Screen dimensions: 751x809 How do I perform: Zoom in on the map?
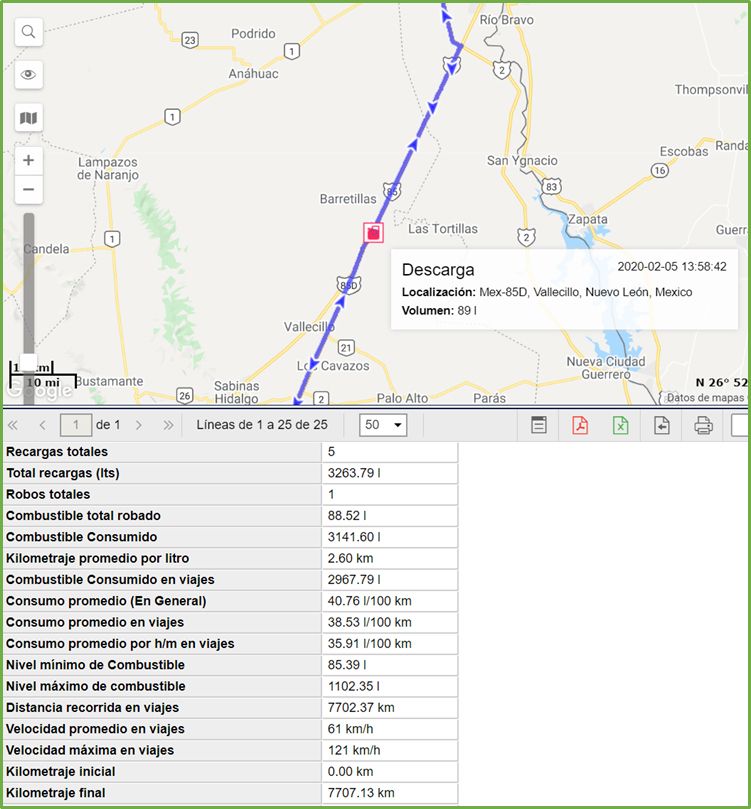(29, 160)
